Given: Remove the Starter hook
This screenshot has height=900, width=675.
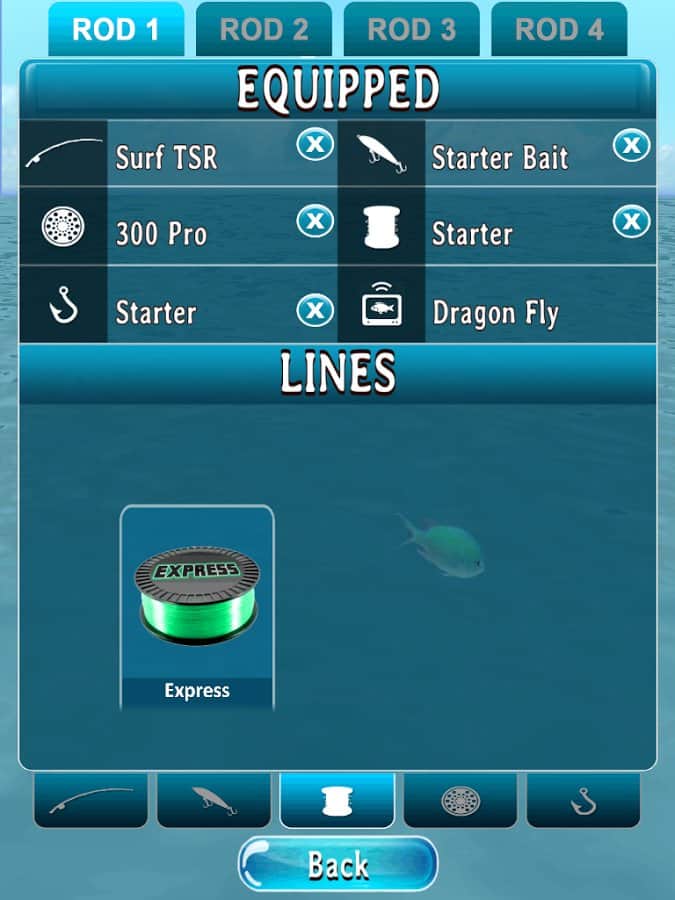Looking at the screenshot, I should (x=315, y=310).
